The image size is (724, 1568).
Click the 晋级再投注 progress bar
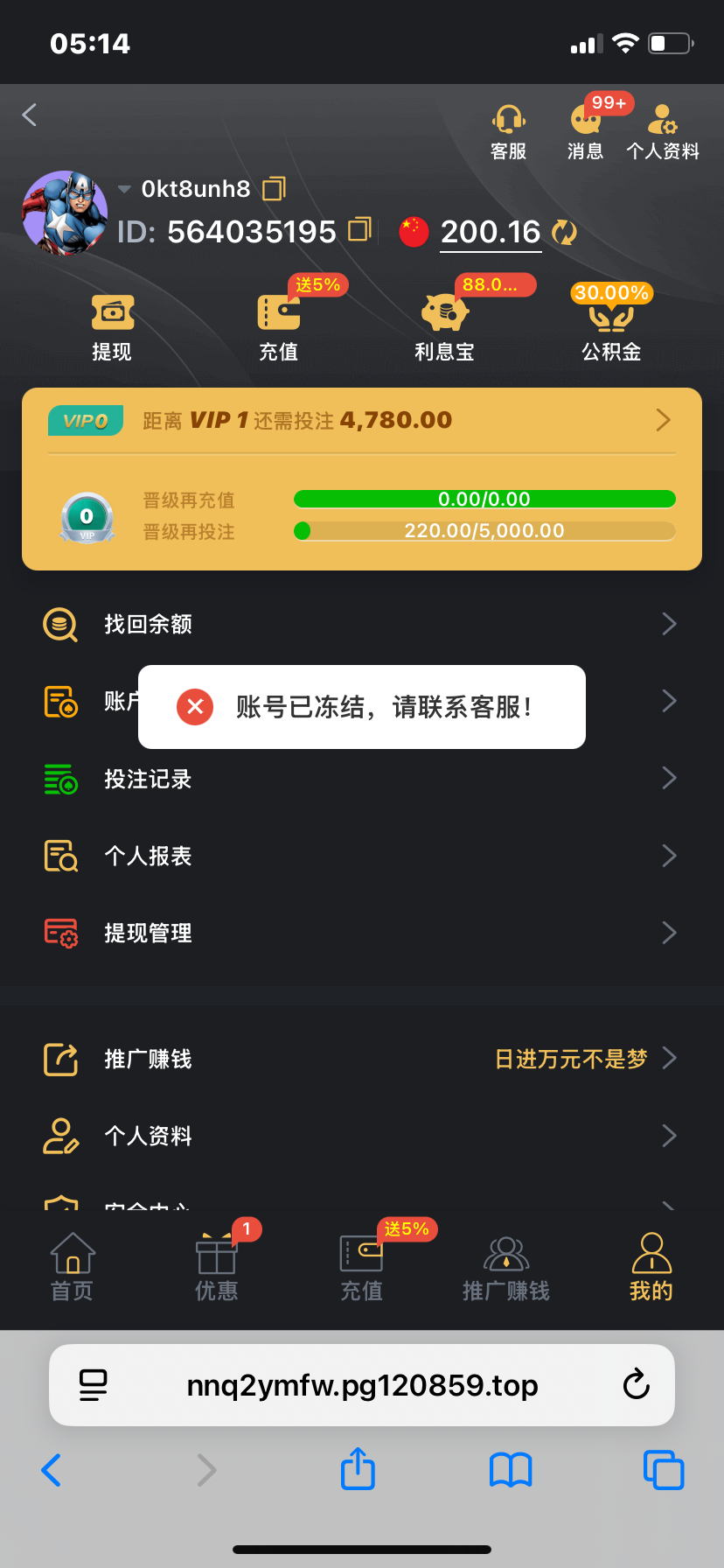[484, 530]
